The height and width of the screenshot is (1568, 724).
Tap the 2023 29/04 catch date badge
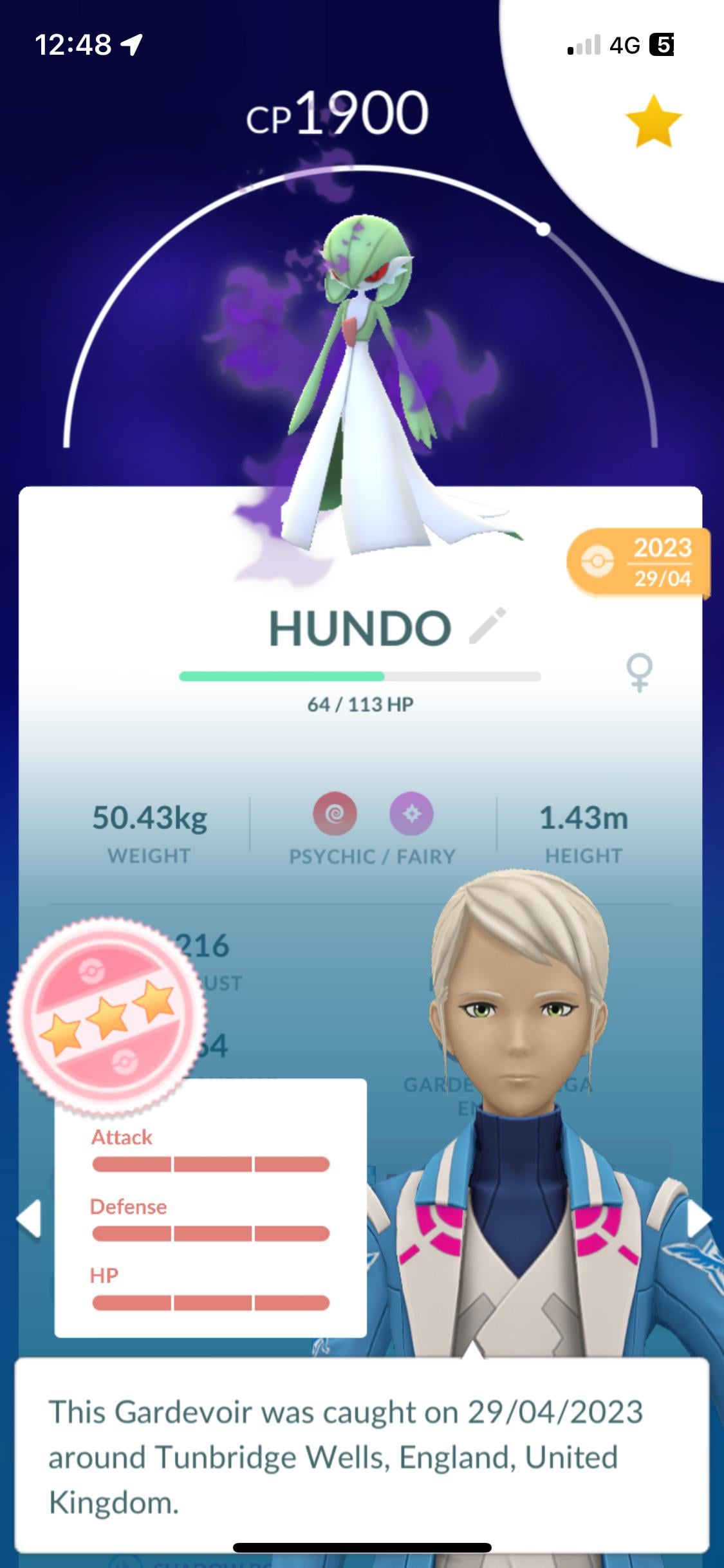tap(638, 563)
